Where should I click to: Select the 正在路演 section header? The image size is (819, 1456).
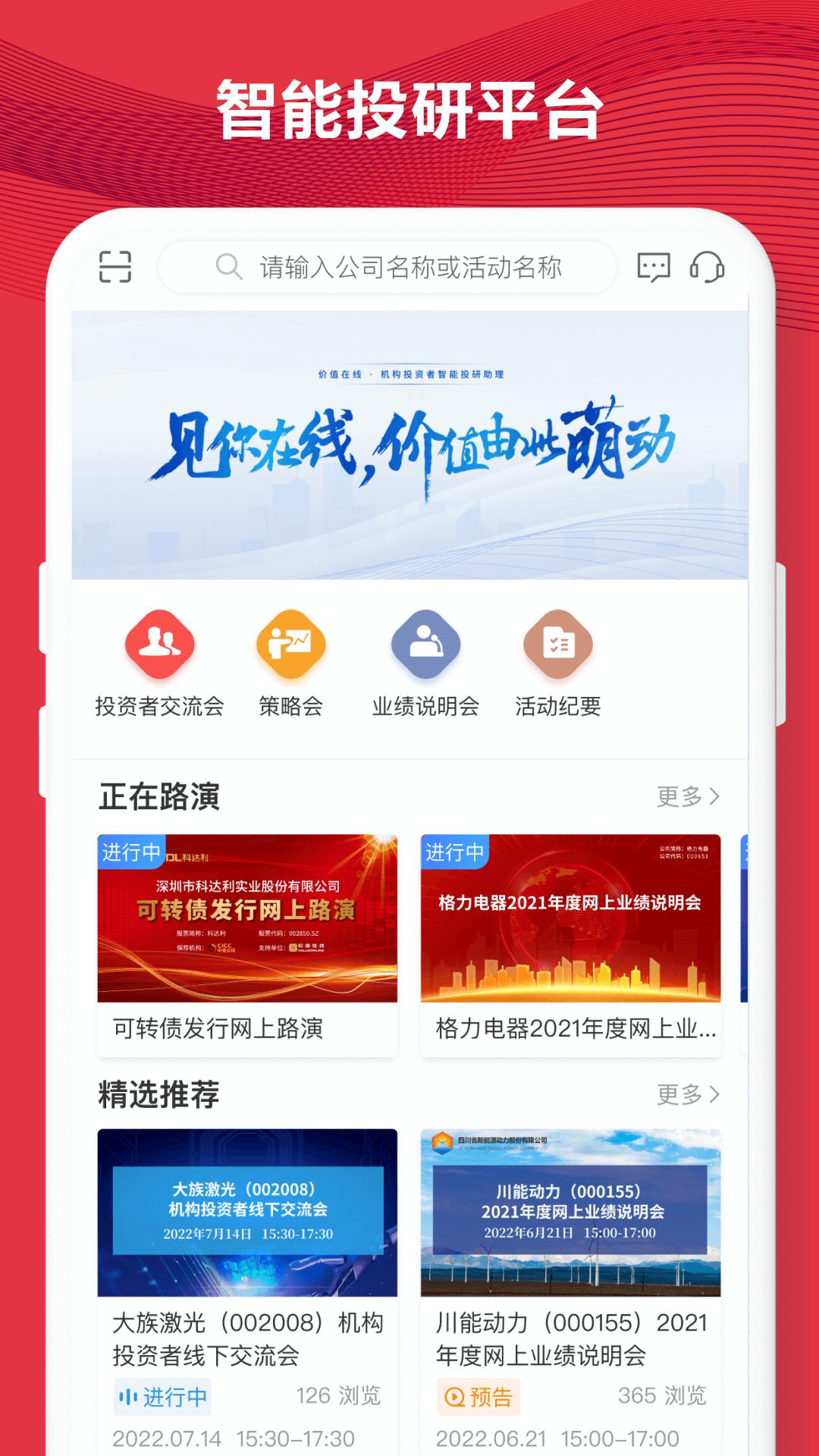(159, 797)
